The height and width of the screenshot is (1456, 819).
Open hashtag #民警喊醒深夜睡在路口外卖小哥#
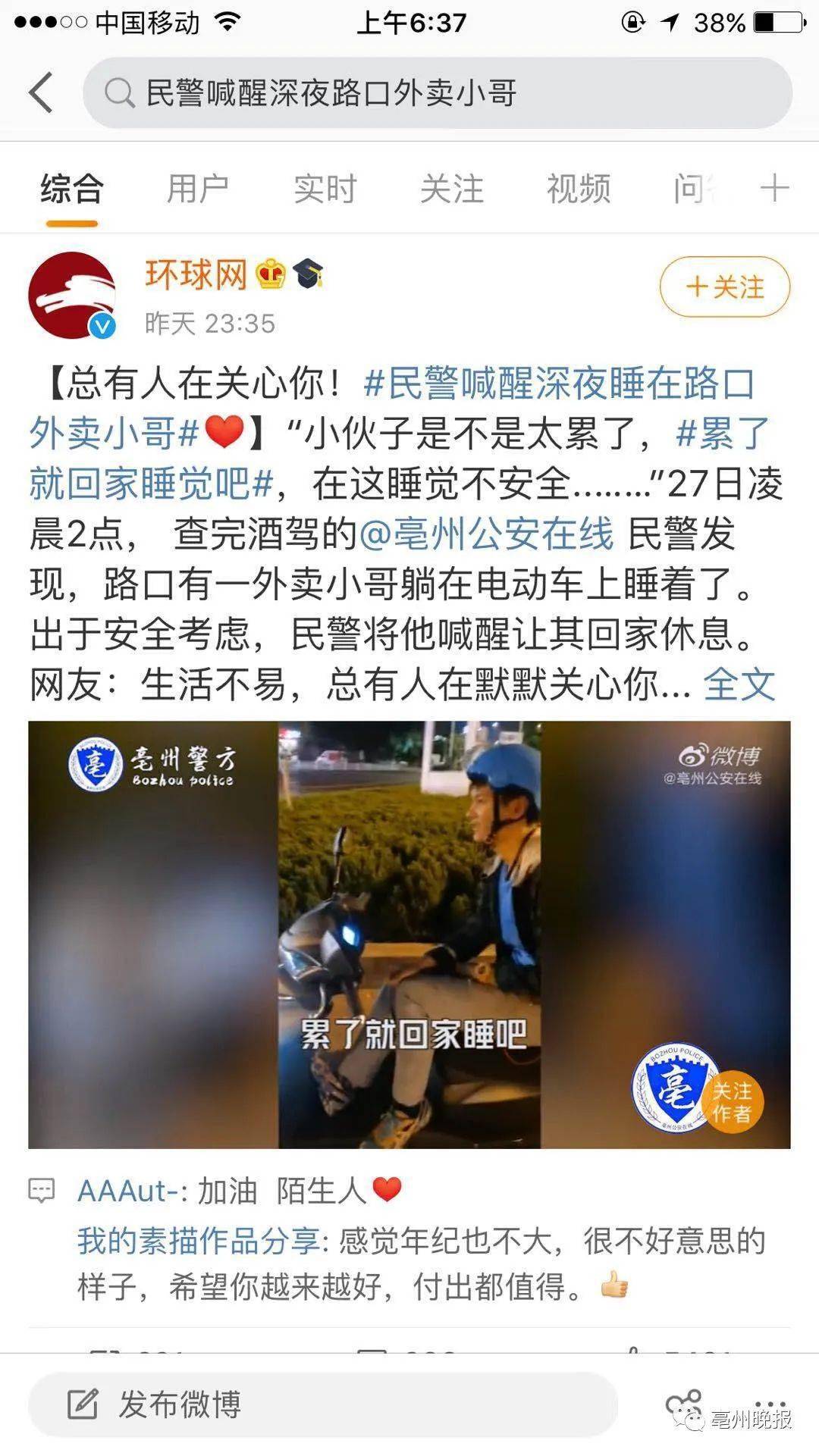tap(559, 384)
